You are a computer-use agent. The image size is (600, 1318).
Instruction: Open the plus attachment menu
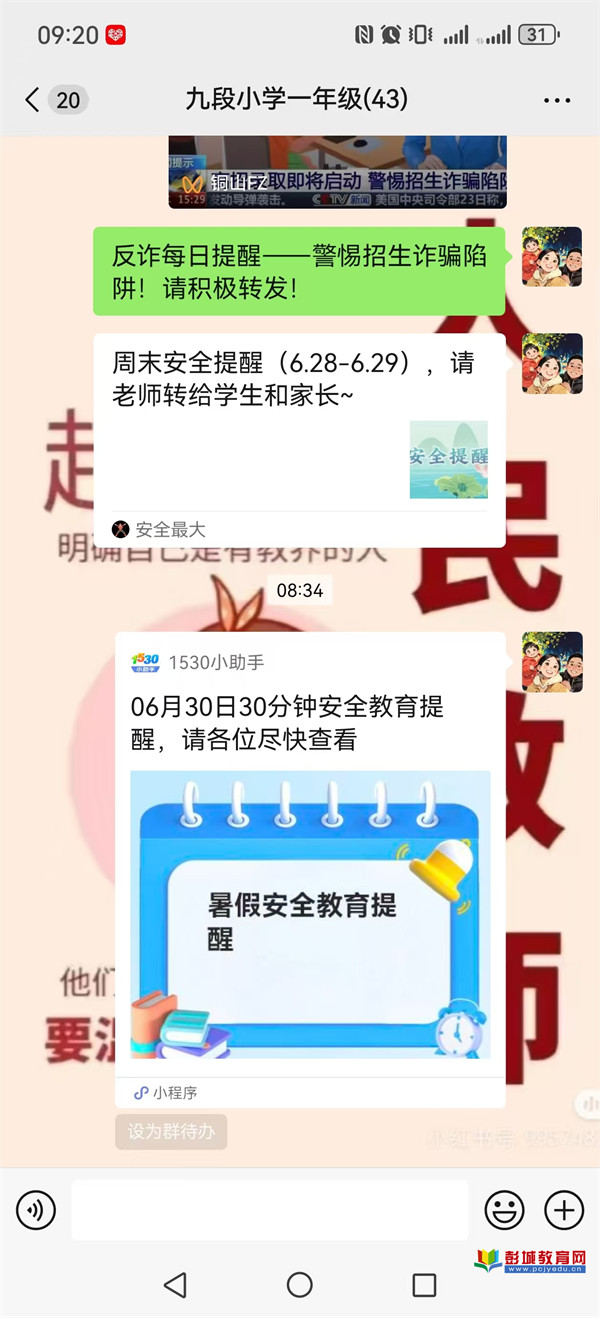tap(563, 1210)
